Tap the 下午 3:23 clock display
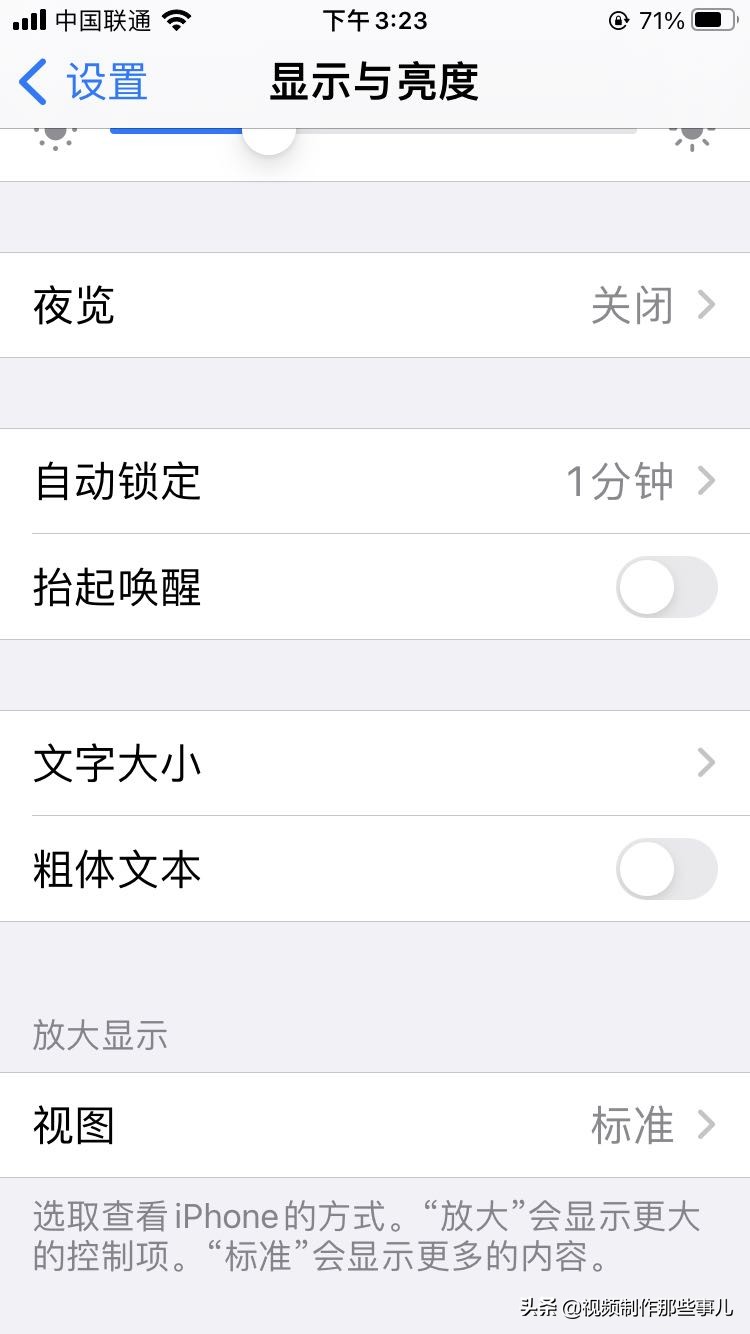 (375, 20)
